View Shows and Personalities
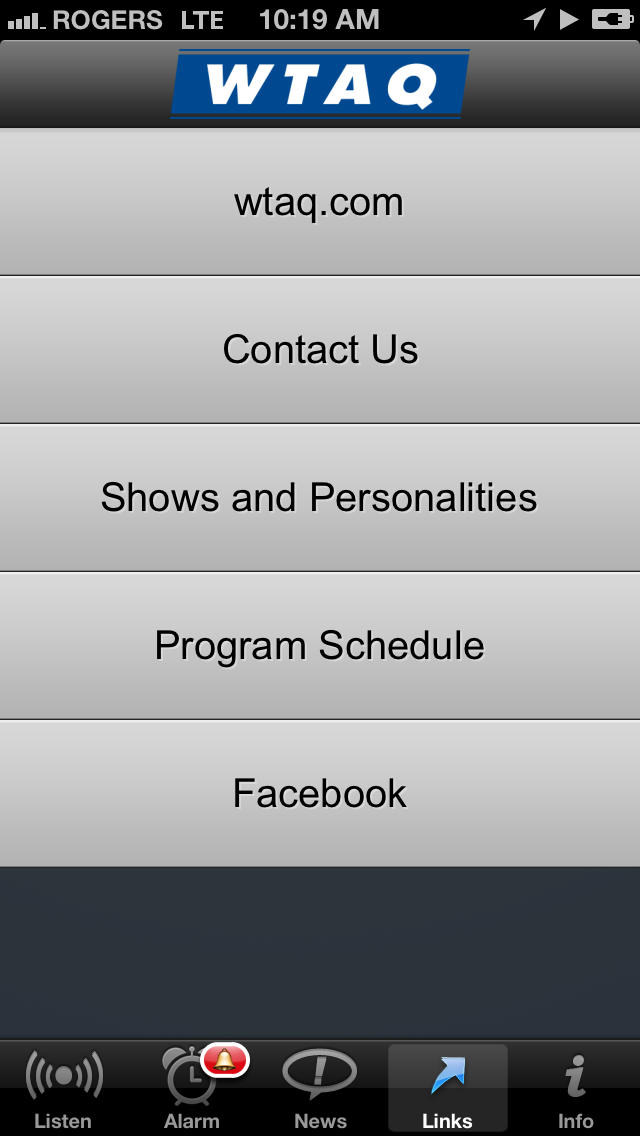 click(x=320, y=498)
